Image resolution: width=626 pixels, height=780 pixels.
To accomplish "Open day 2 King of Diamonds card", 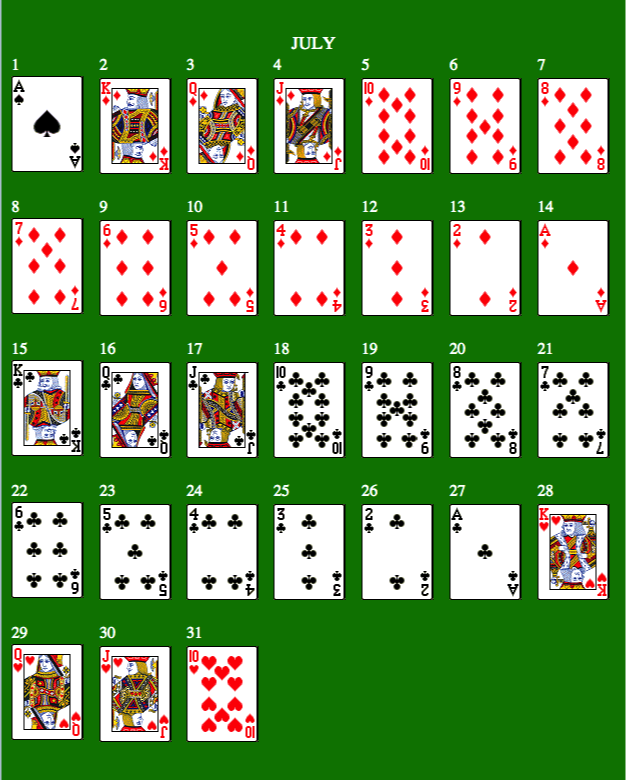I will (x=135, y=125).
